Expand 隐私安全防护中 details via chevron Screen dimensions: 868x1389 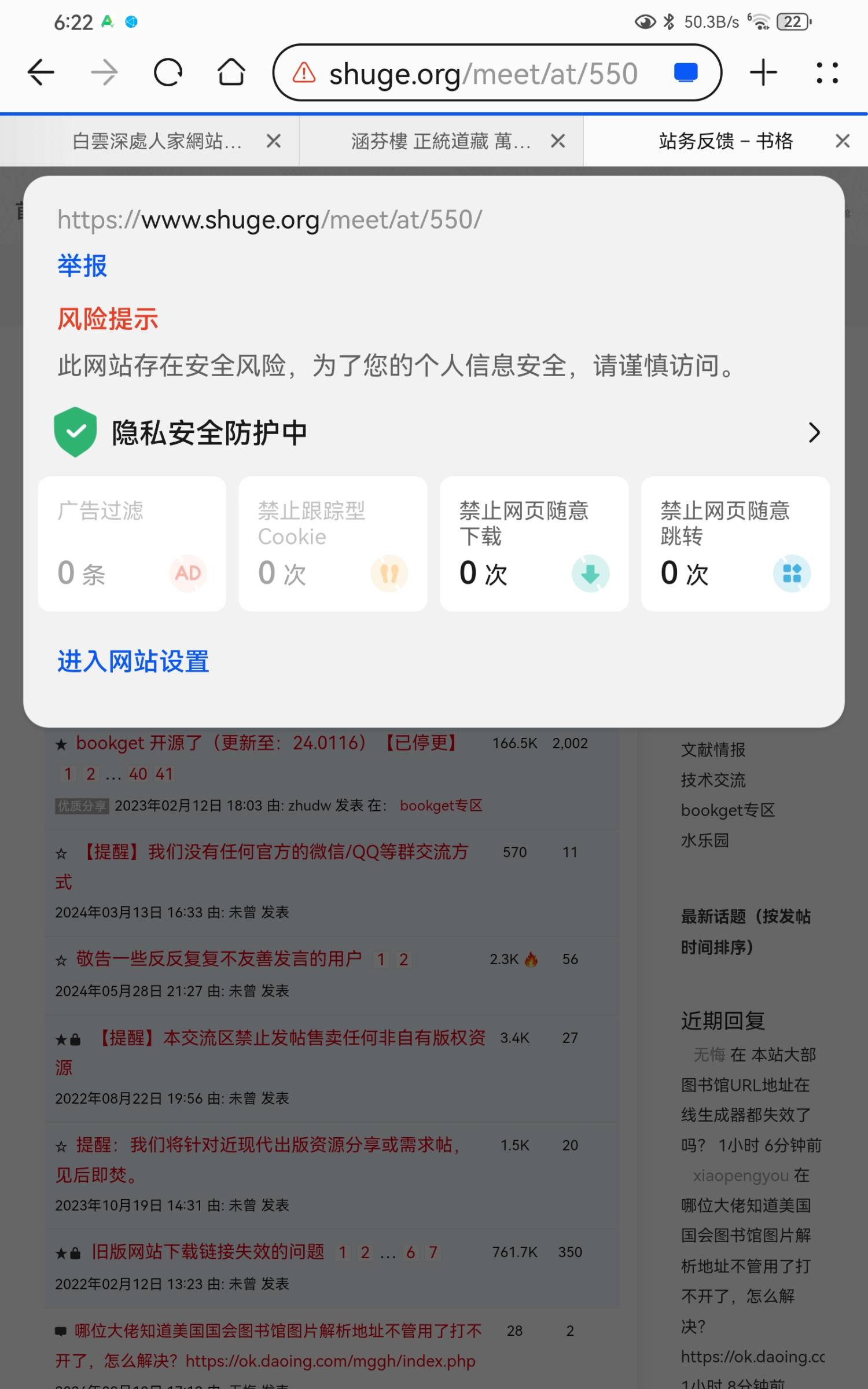(814, 433)
